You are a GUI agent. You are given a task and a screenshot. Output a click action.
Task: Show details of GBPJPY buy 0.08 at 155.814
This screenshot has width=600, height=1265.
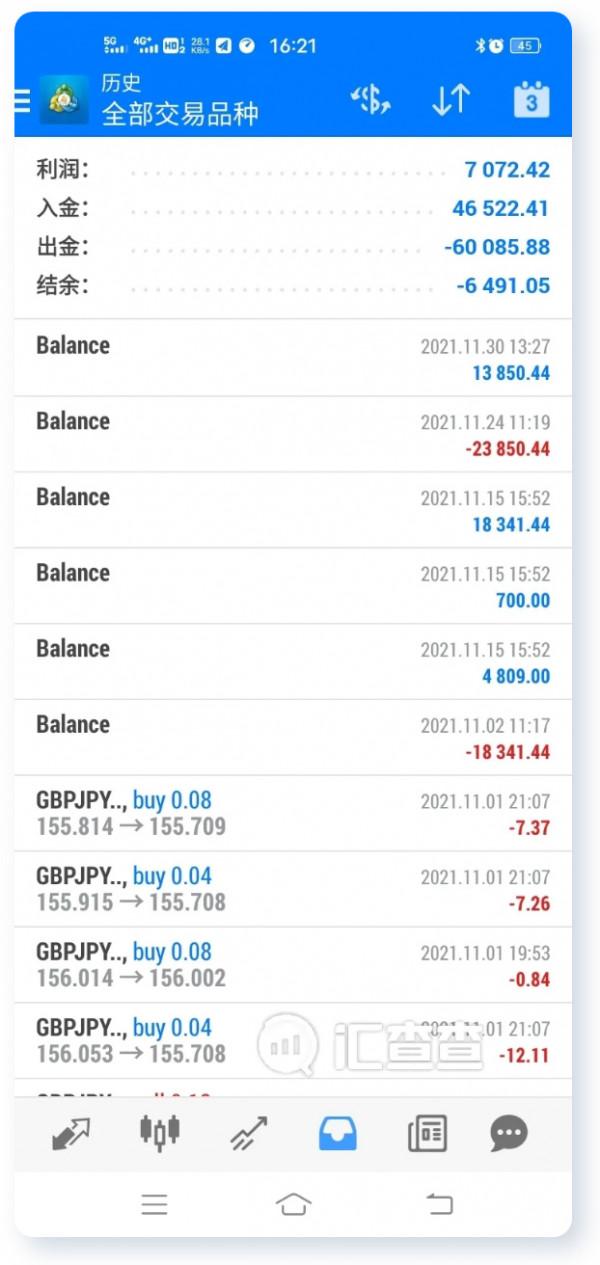click(x=292, y=813)
